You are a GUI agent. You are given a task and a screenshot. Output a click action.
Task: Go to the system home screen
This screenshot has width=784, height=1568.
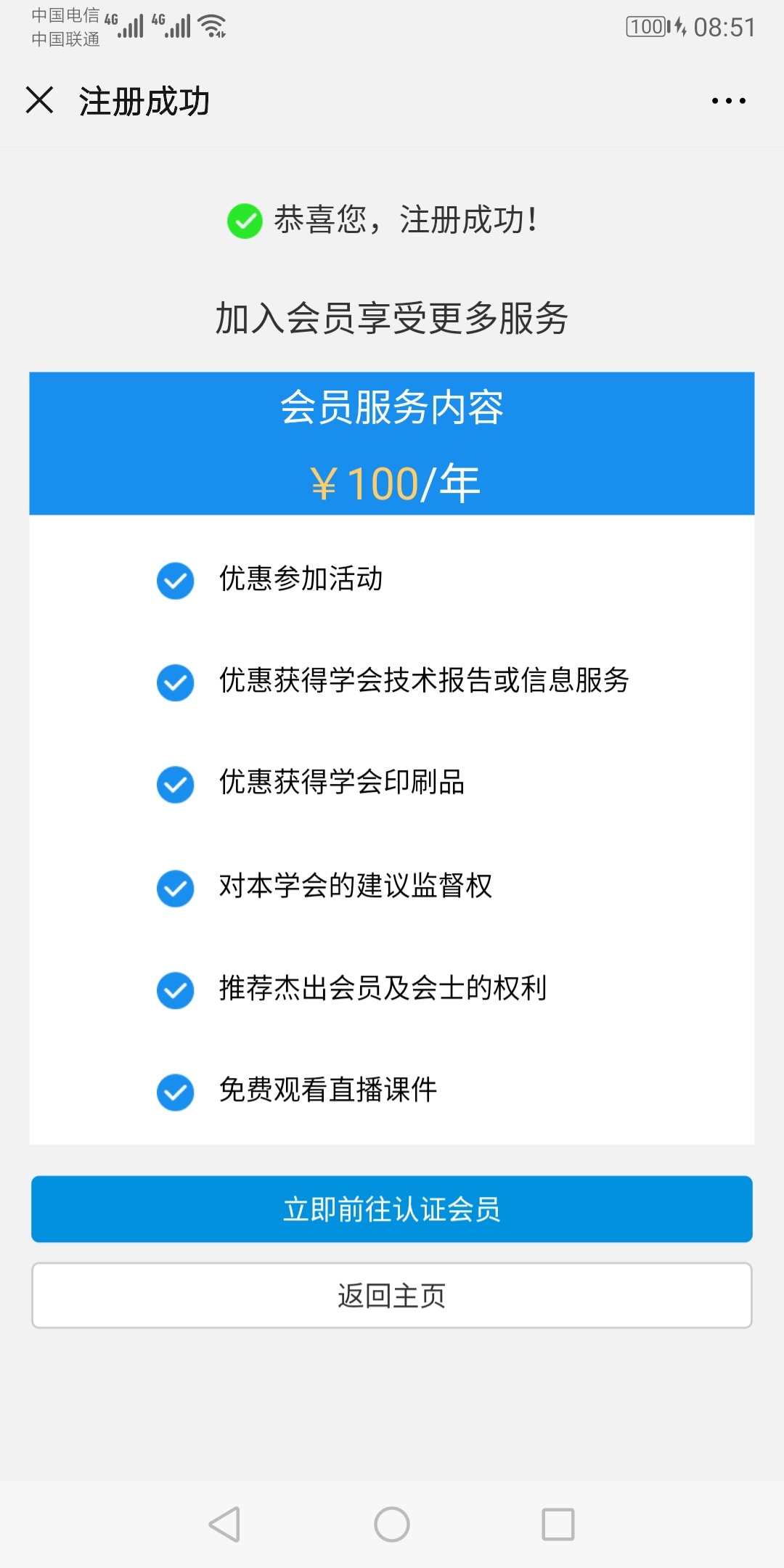click(392, 1524)
